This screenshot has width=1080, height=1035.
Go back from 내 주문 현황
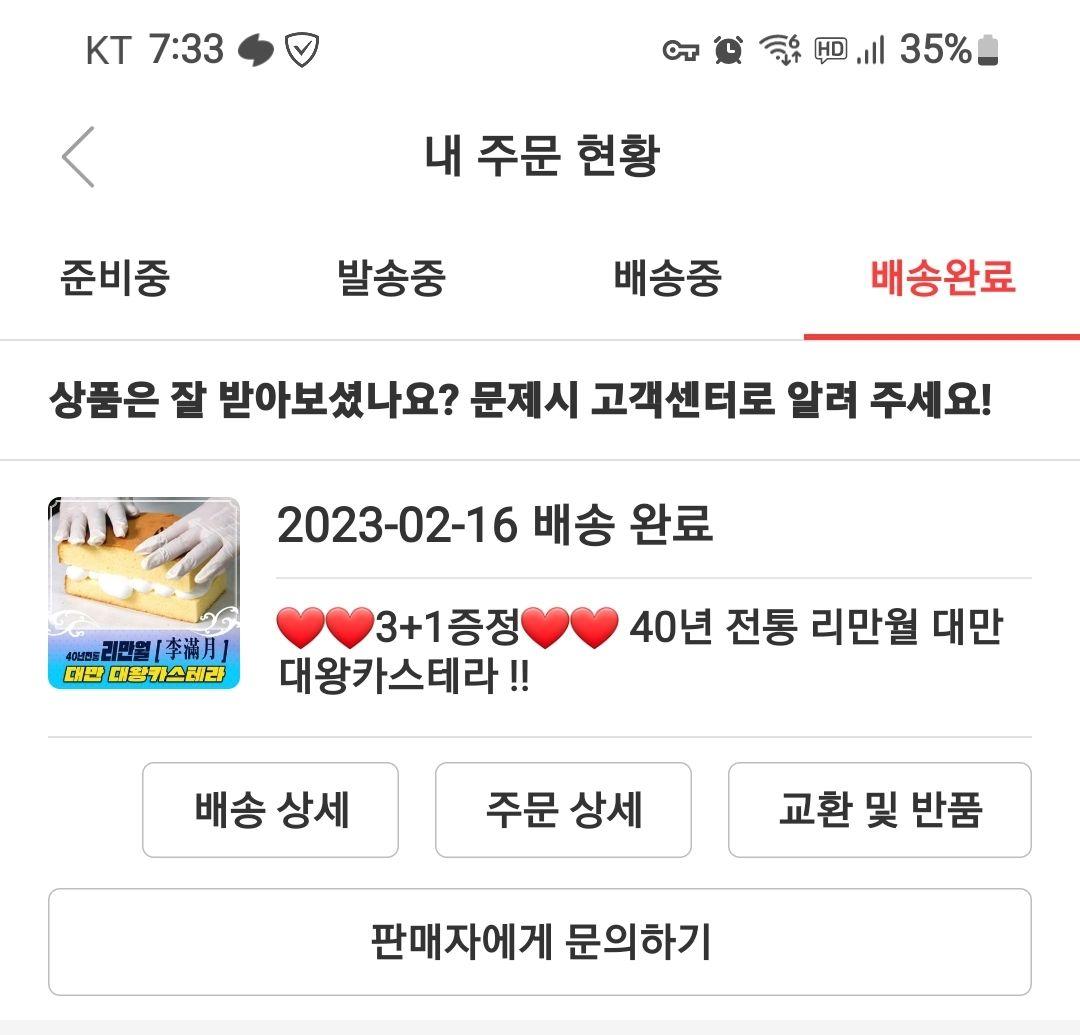point(78,157)
